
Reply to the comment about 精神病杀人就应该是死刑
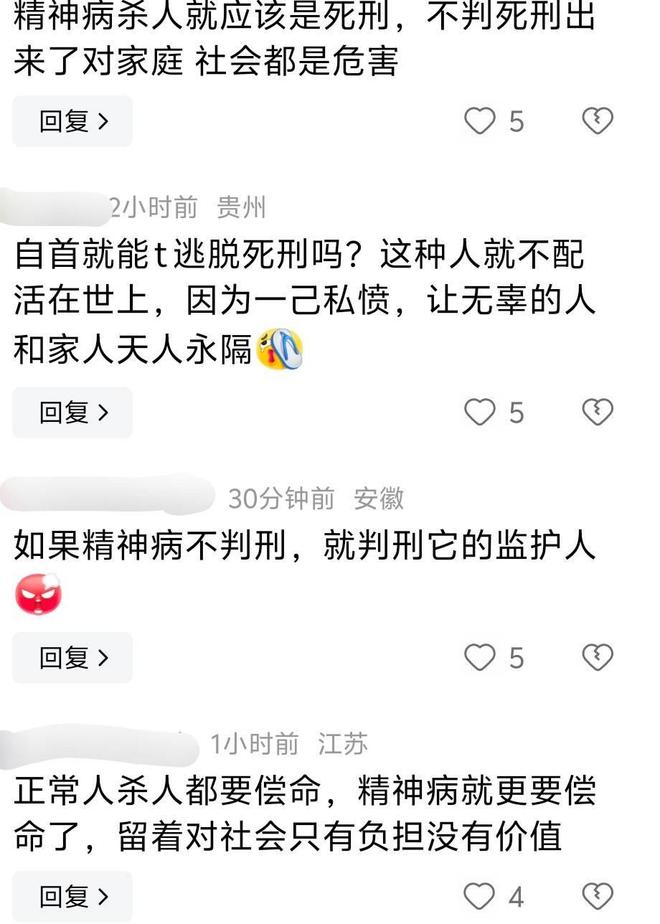tap(72, 122)
